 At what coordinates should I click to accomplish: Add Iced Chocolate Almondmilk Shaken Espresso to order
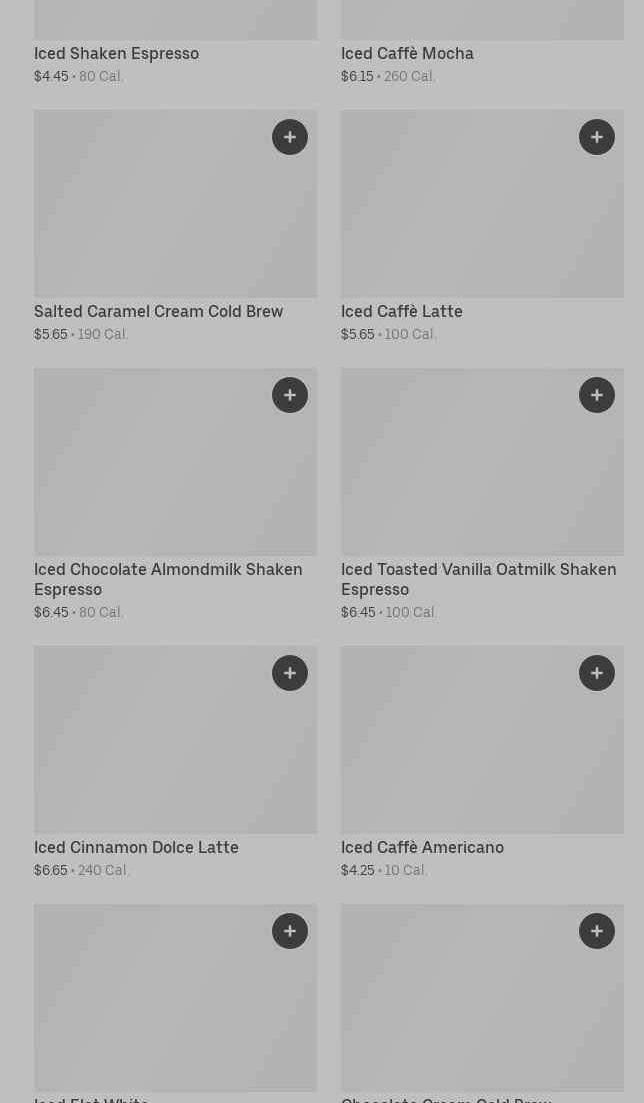290,395
